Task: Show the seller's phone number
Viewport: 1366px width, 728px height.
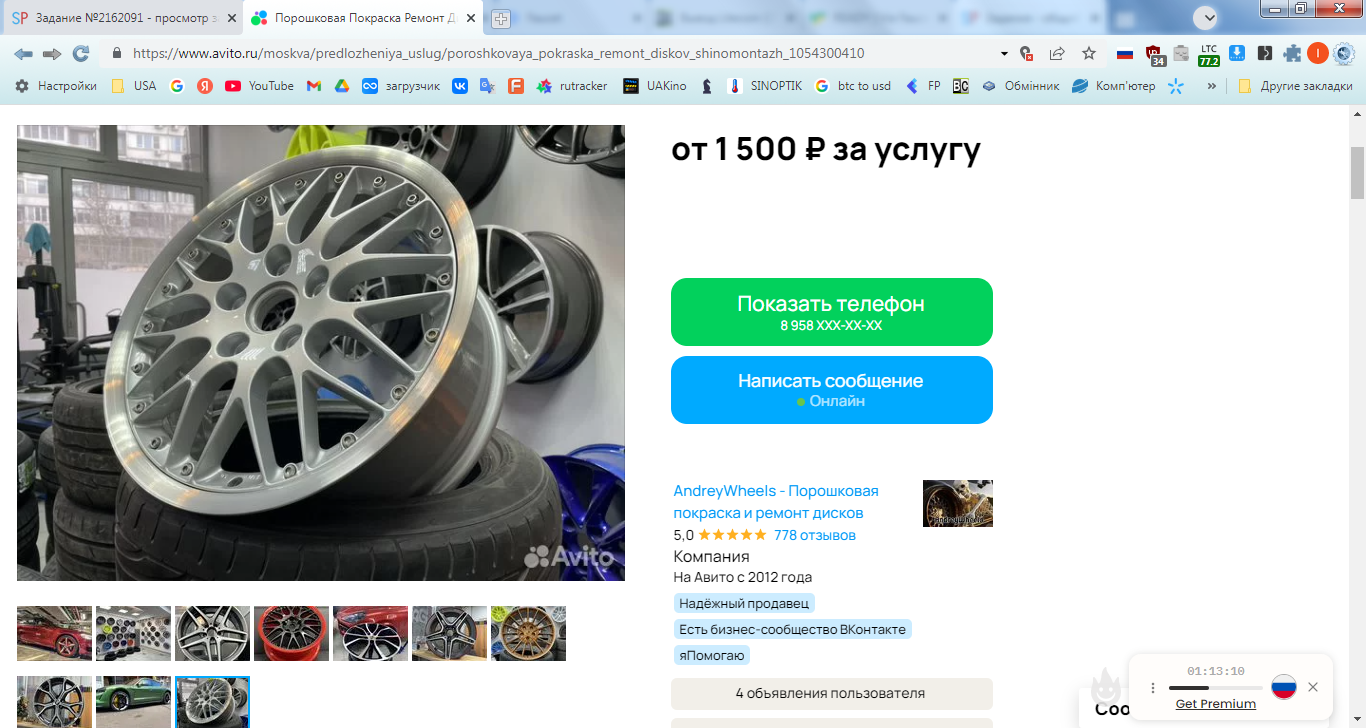Action: pyautogui.click(x=831, y=311)
